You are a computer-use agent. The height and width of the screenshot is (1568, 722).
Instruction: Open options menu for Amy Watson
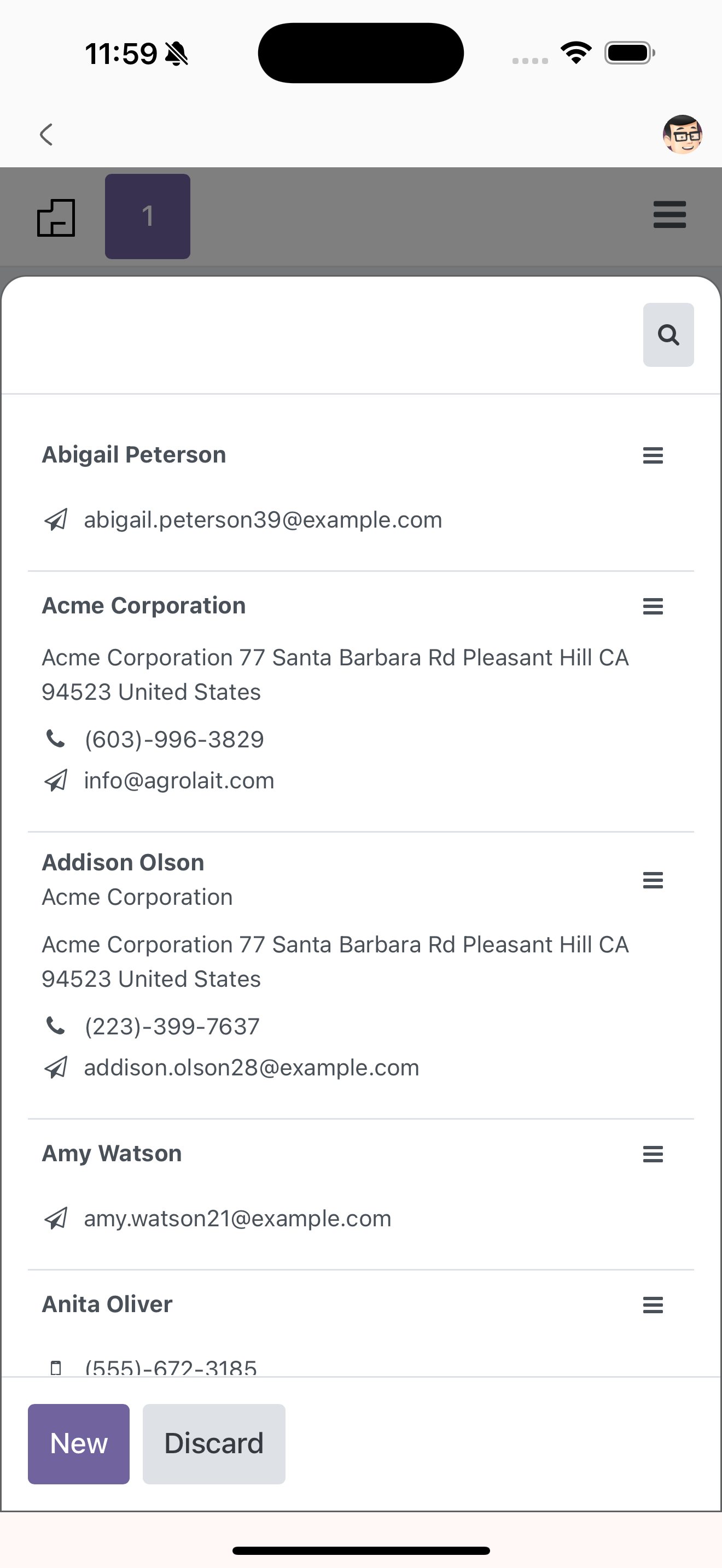653,1154
